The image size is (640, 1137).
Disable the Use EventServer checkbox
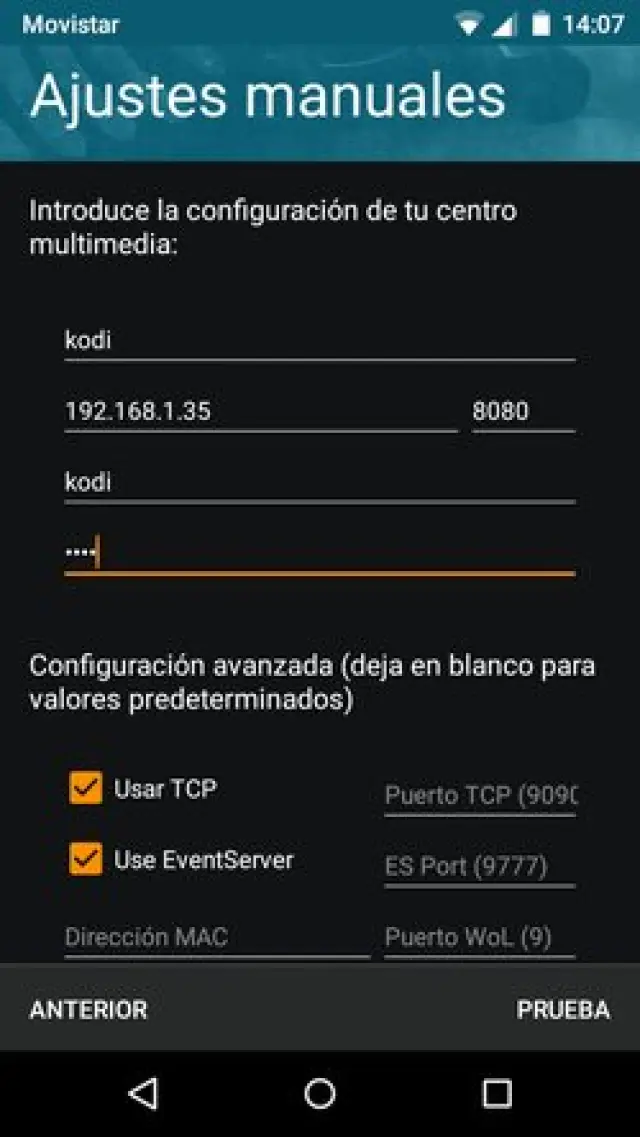87,859
